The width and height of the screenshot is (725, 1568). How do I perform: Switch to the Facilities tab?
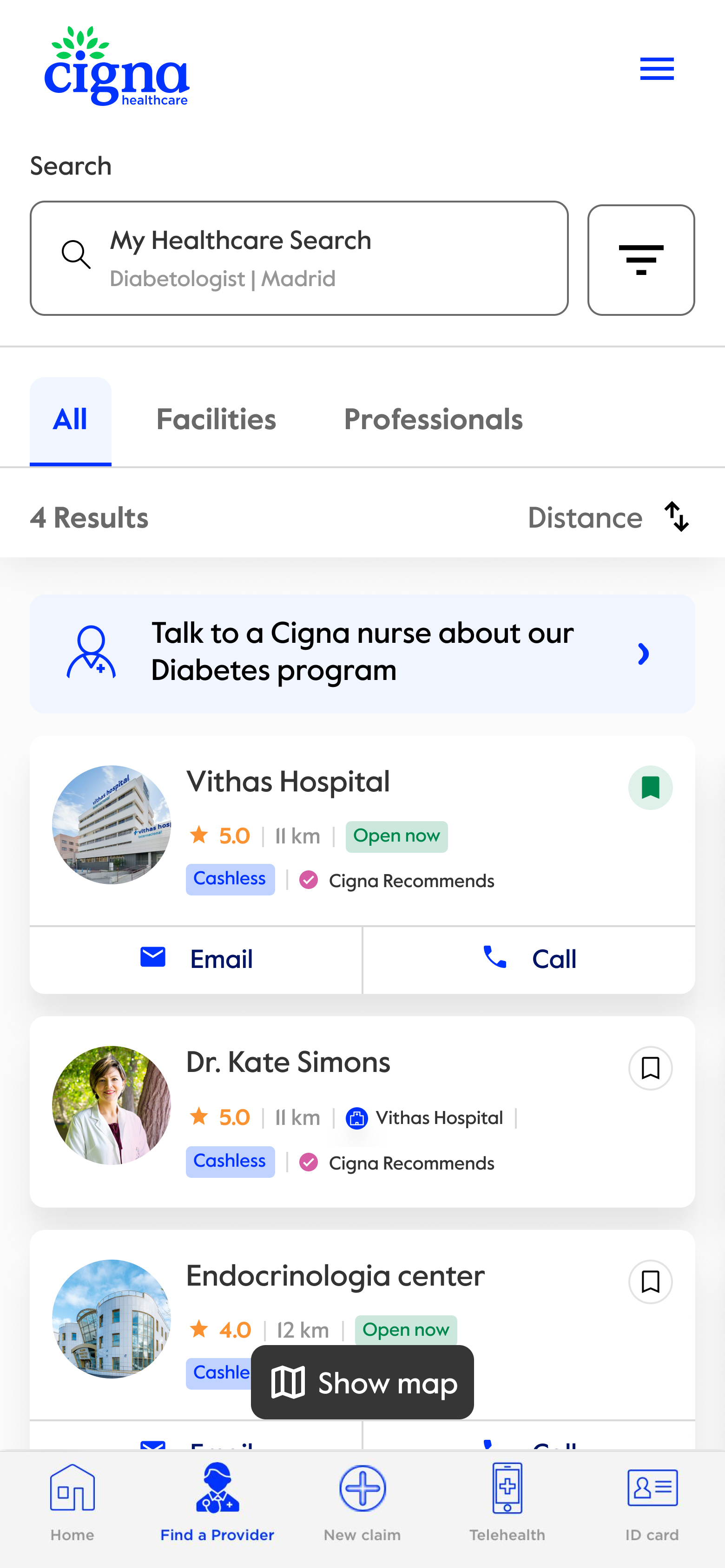216,420
